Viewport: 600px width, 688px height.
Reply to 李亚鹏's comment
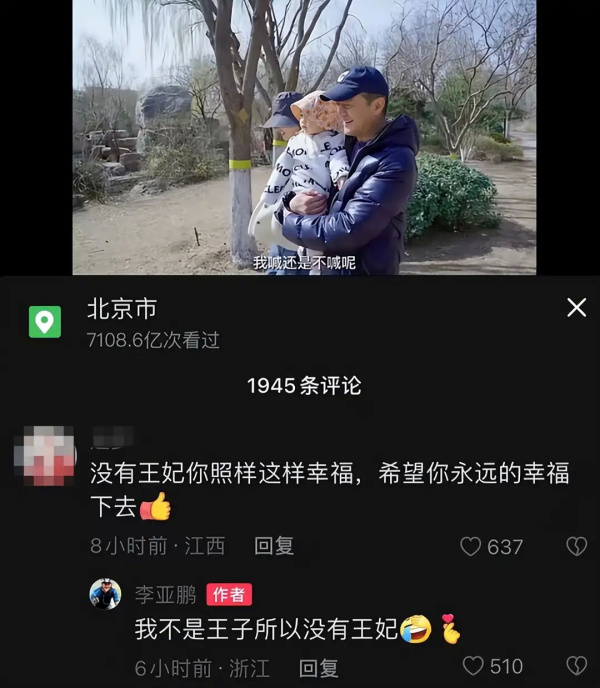[x=318, y=667]
